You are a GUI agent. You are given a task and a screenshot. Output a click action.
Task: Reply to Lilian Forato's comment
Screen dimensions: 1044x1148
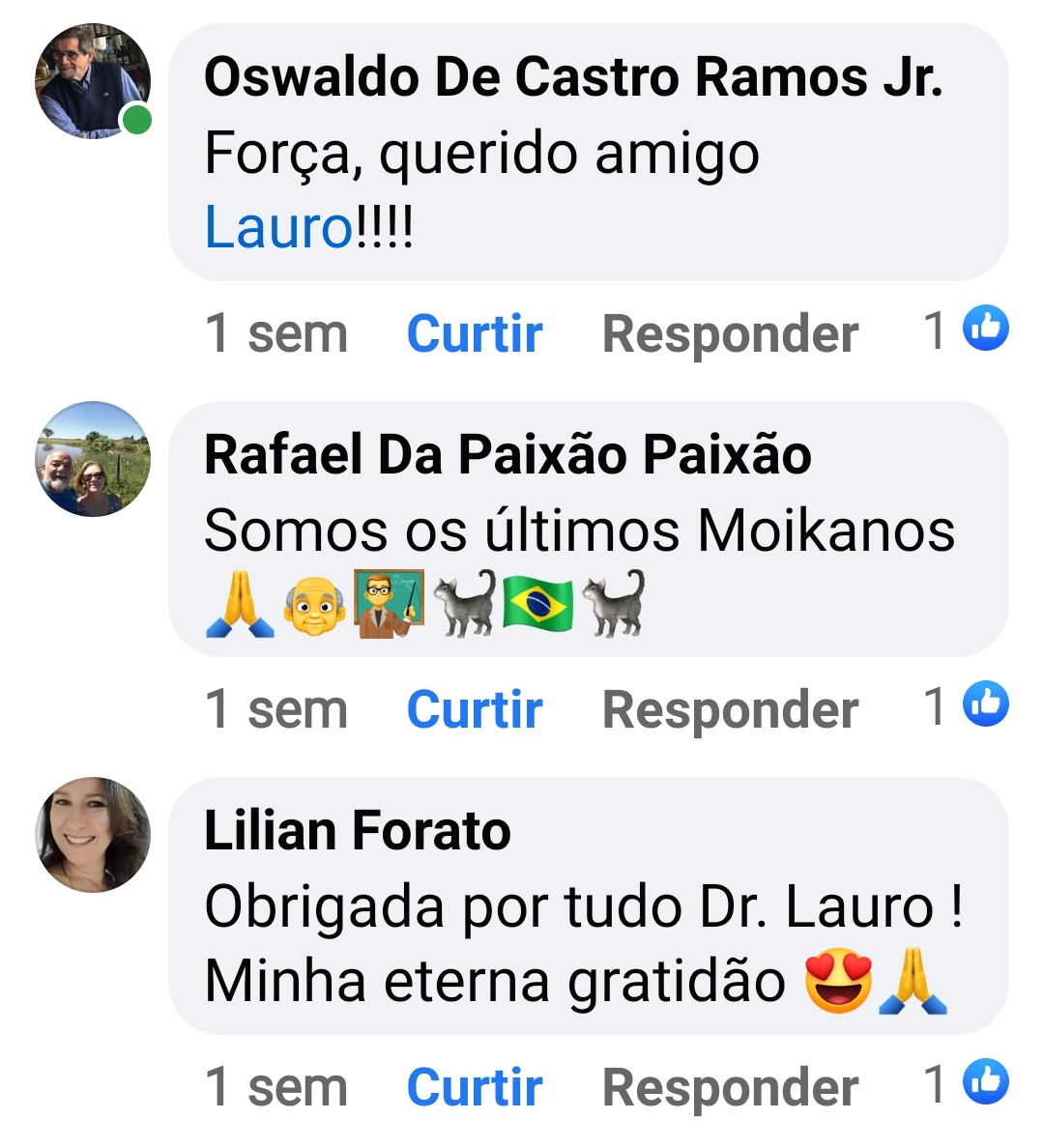pyautogui.click(x=730, y=1087)
